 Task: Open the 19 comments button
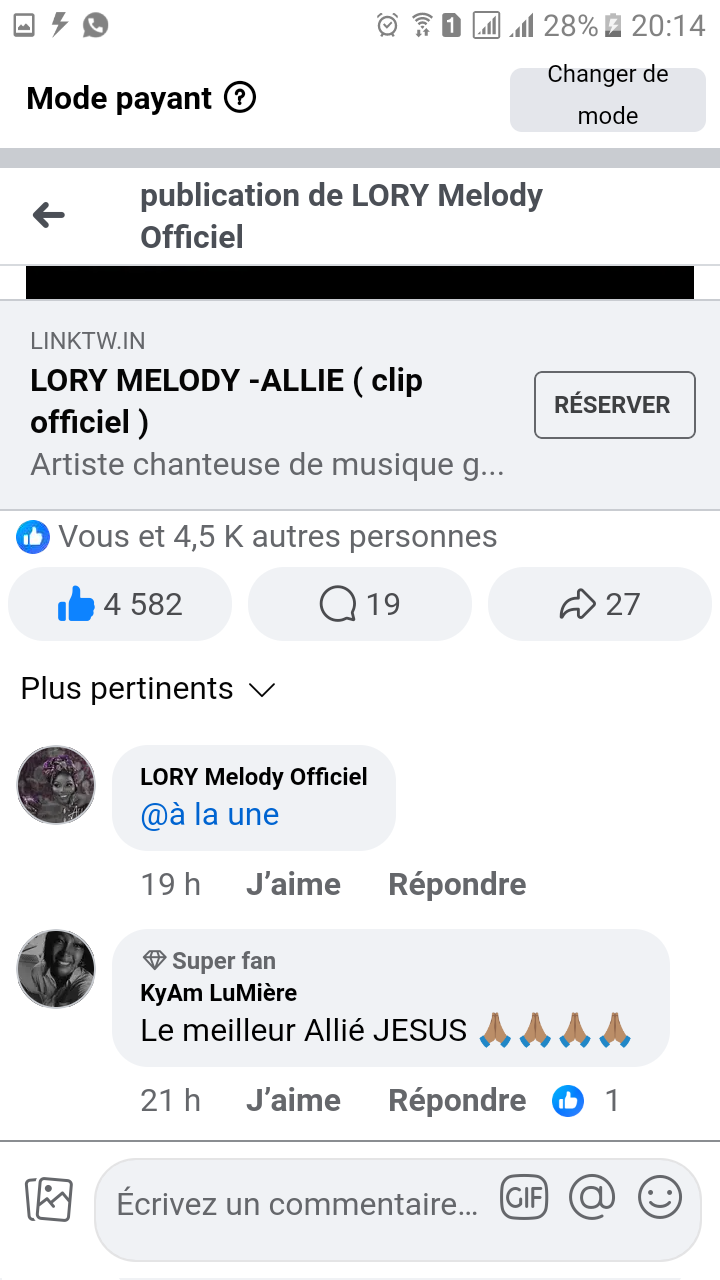359,604
